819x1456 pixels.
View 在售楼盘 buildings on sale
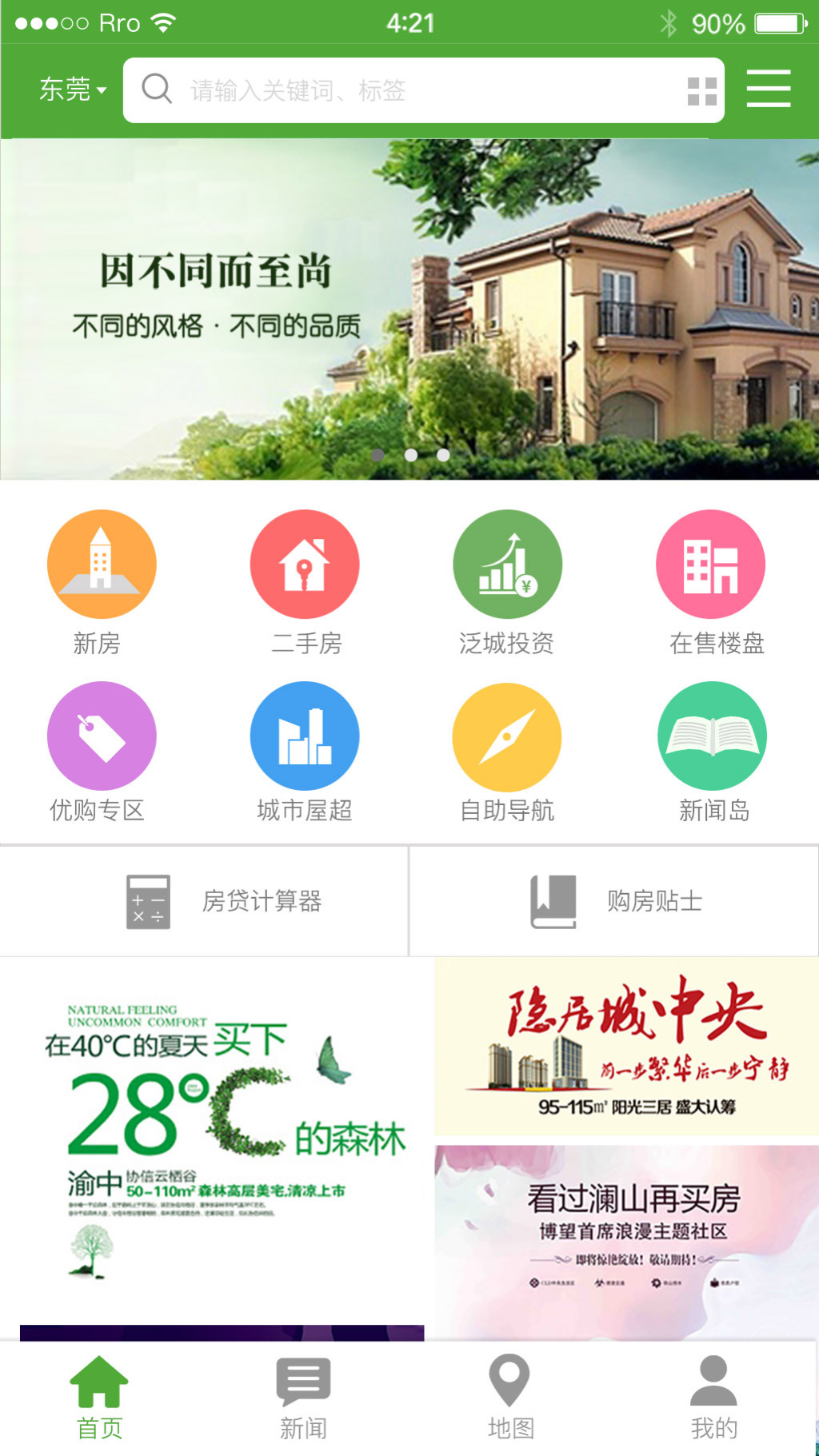tap(711, 564)
